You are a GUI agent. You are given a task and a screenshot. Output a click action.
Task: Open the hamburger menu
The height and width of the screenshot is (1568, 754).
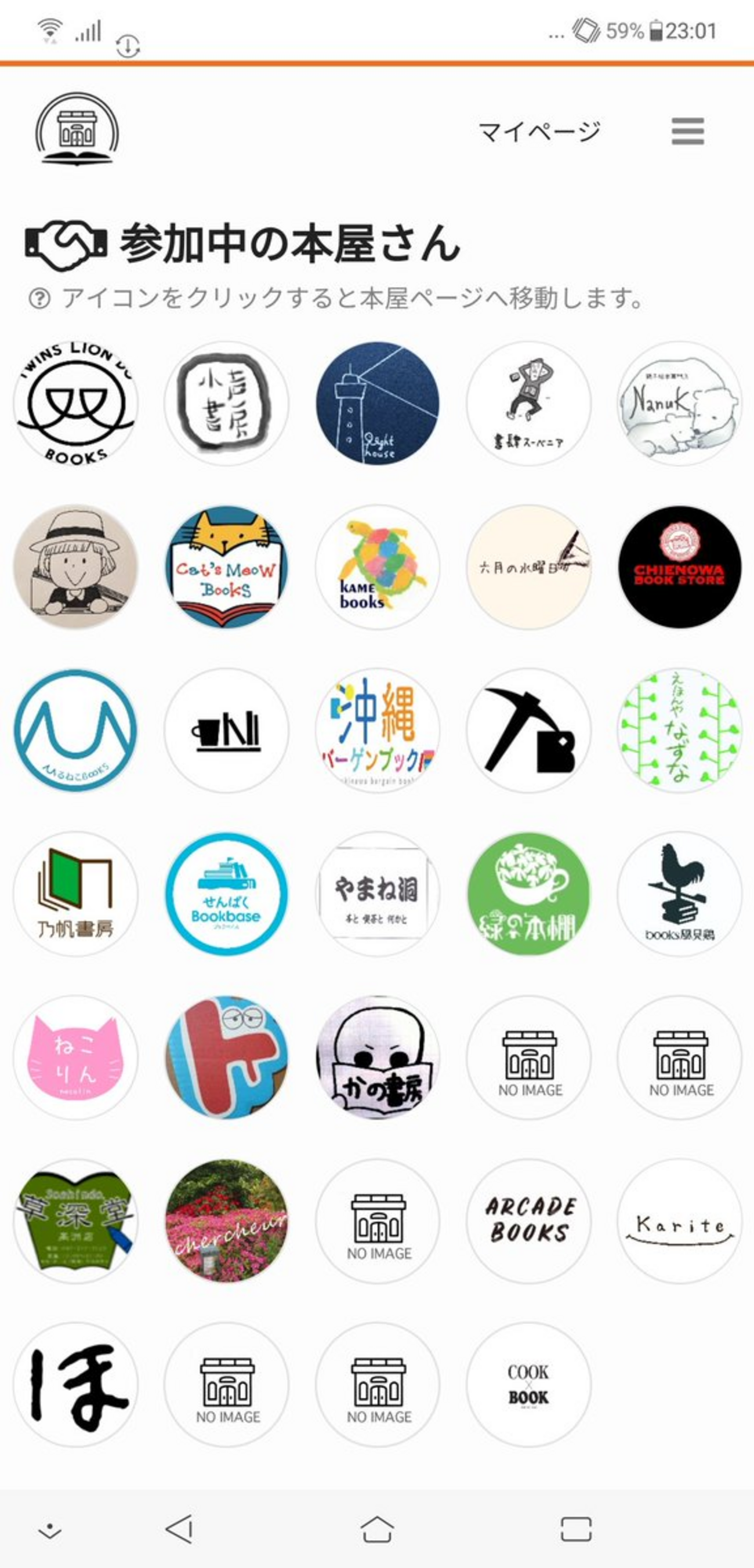[688, 132]
